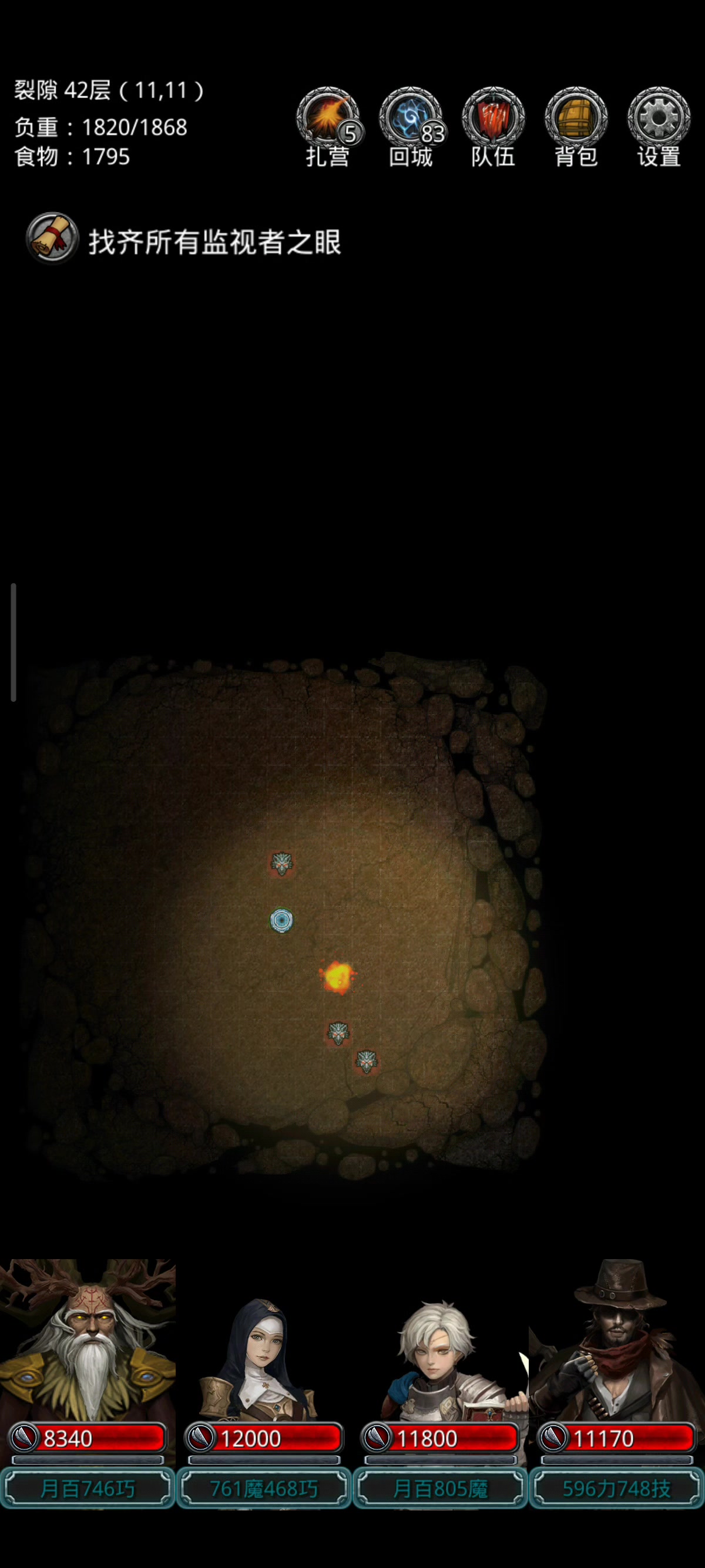Image resolution: width=705 pixels, height=1568 pixels.
Task: Tap the 596力748技 skill bar
Action: pyautogui.click(x=616, y=1488)
